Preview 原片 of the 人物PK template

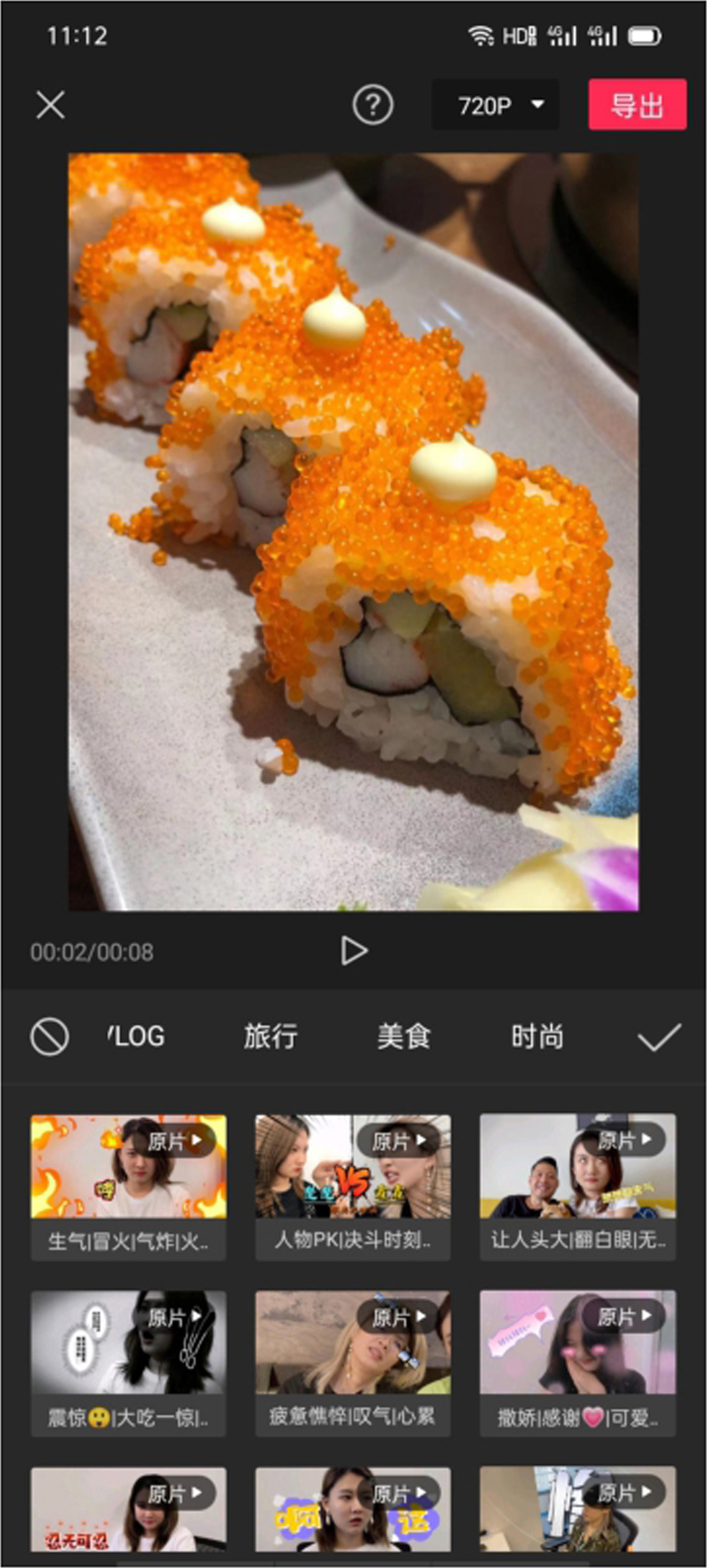(399, 1140)
